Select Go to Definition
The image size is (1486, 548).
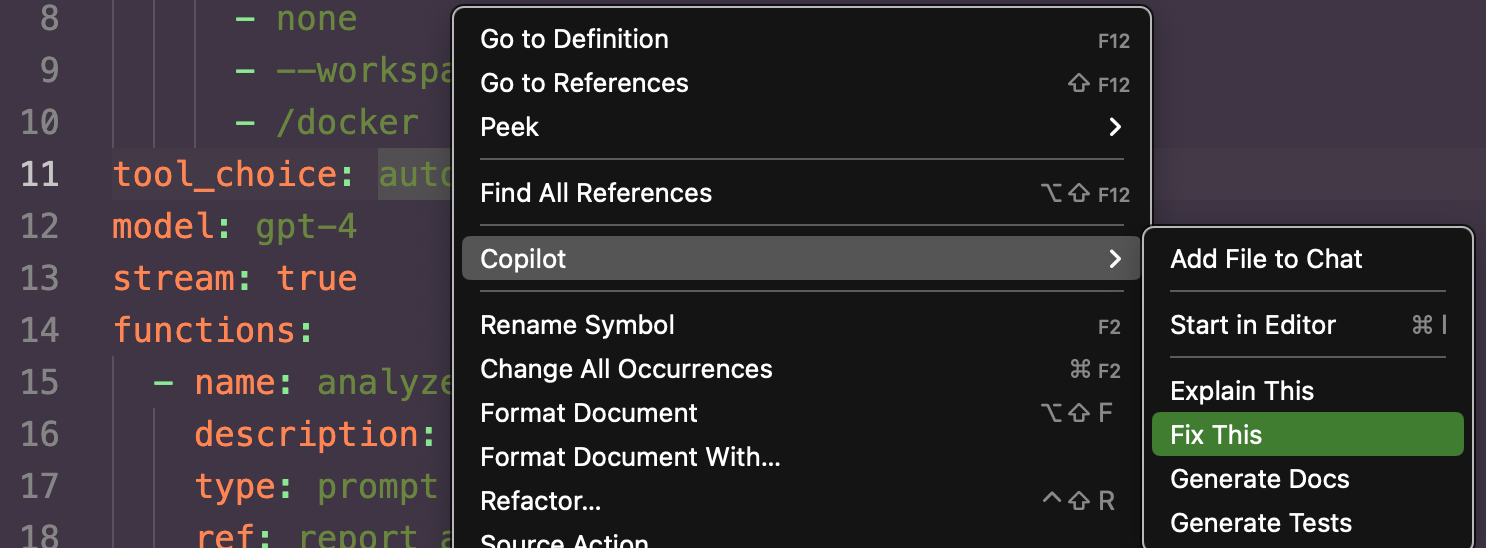tap(574, 39)
